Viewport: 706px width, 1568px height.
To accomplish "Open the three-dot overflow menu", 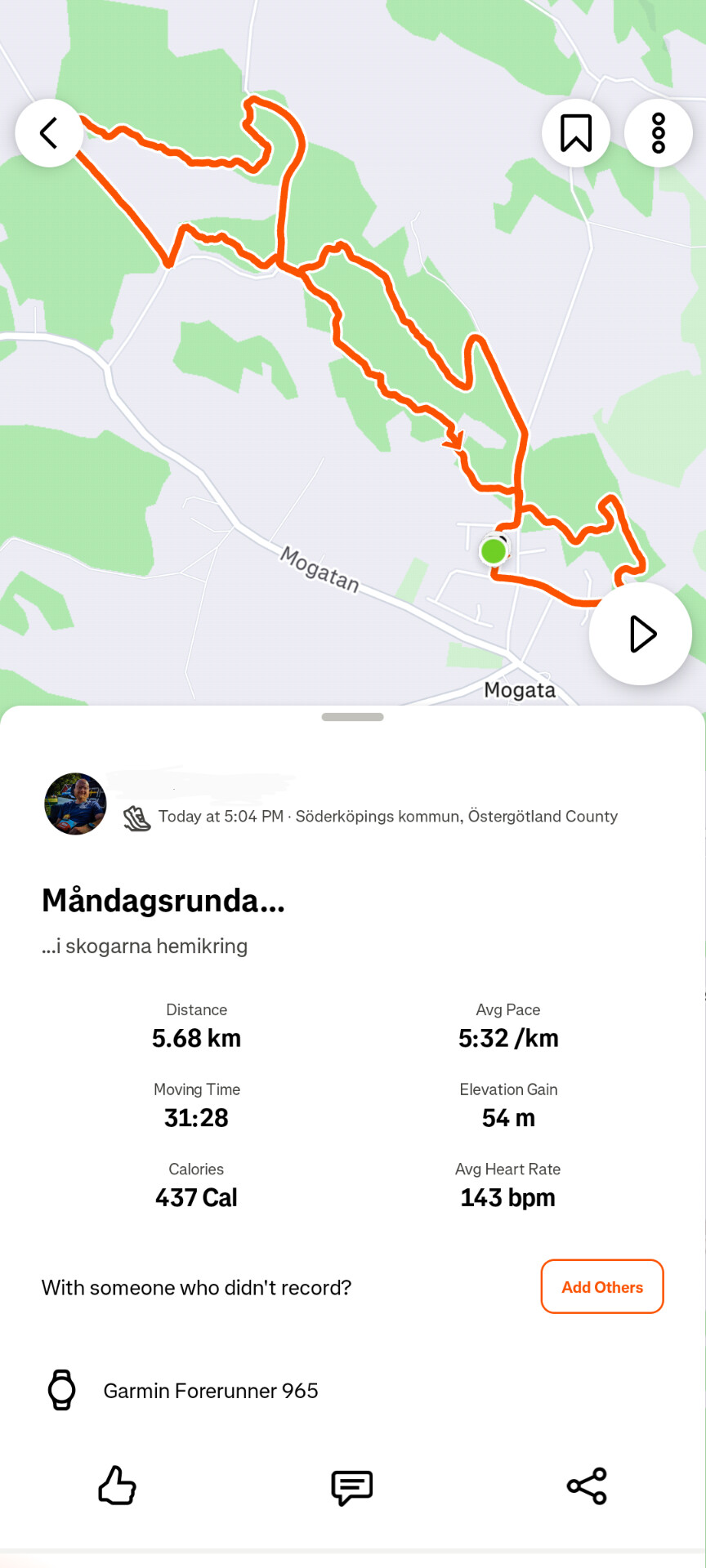I will tap(659, 133).
